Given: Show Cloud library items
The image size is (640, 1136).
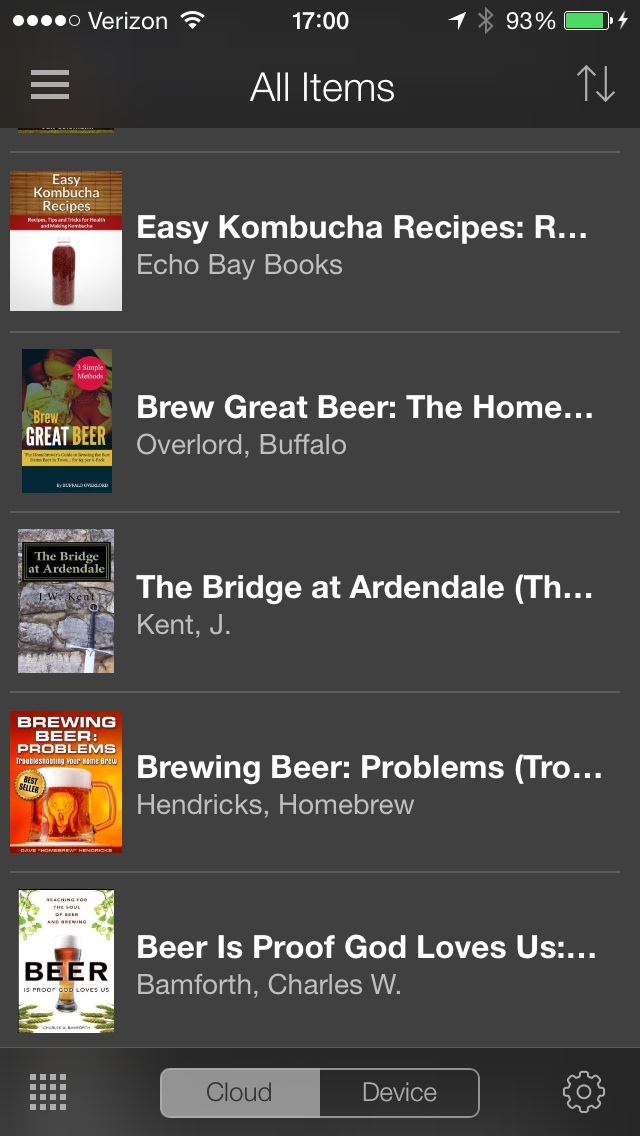Looking at the screenshot, I should click(240, 1093).
